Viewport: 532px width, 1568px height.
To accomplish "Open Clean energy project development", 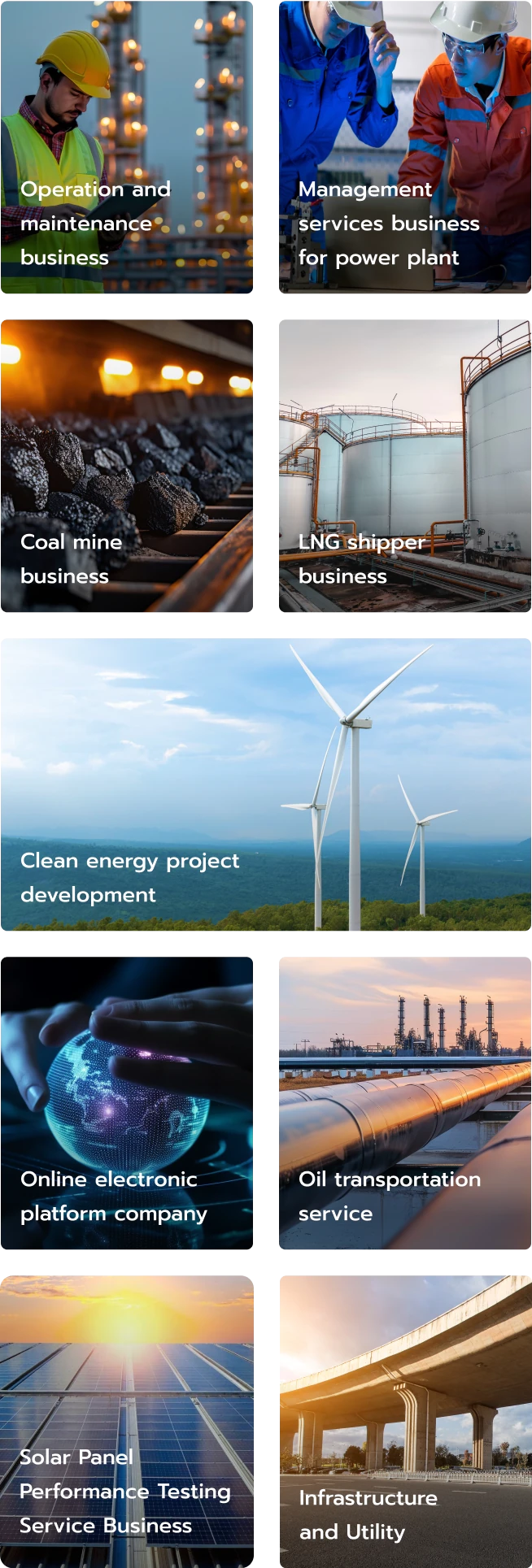I will 266,785.
